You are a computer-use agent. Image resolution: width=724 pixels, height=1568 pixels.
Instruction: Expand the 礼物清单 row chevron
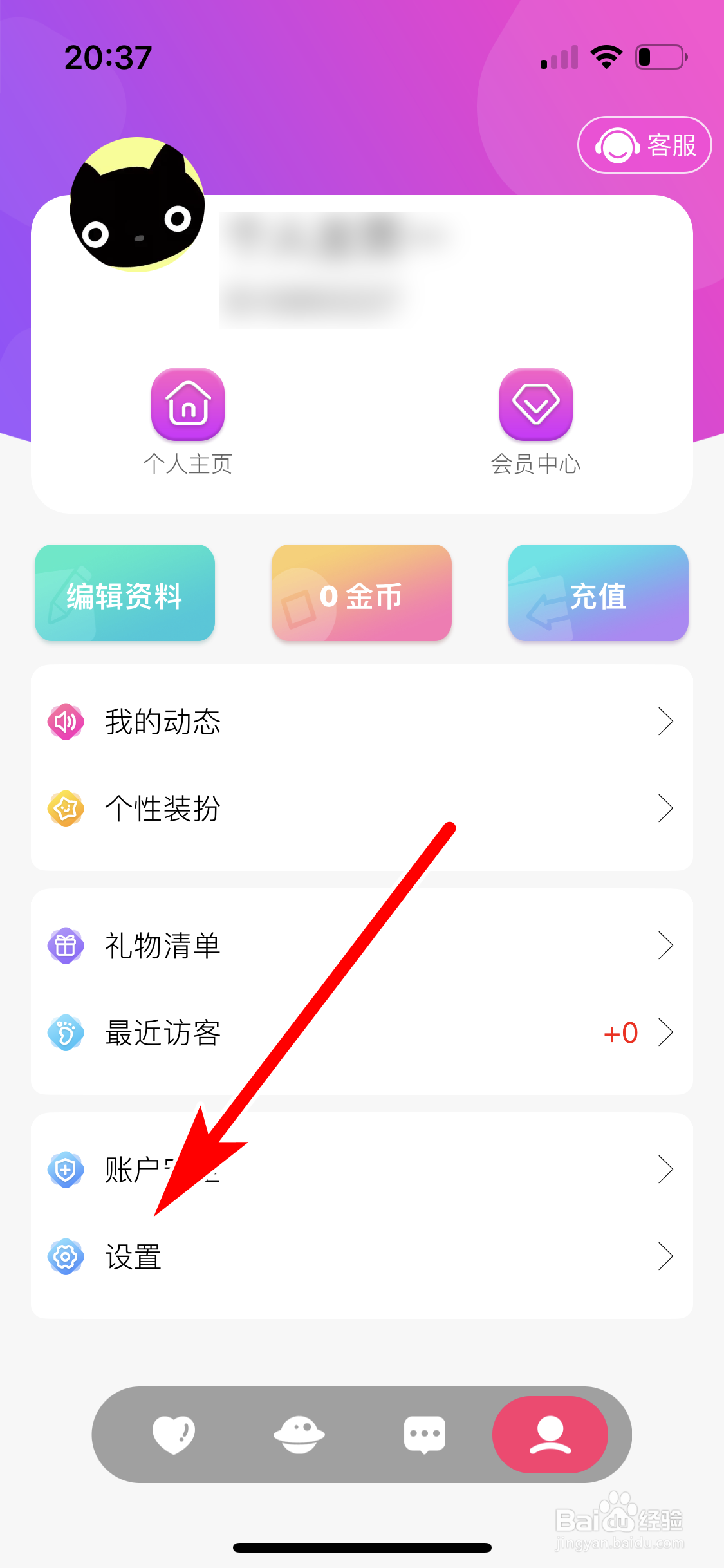(666, 945)
